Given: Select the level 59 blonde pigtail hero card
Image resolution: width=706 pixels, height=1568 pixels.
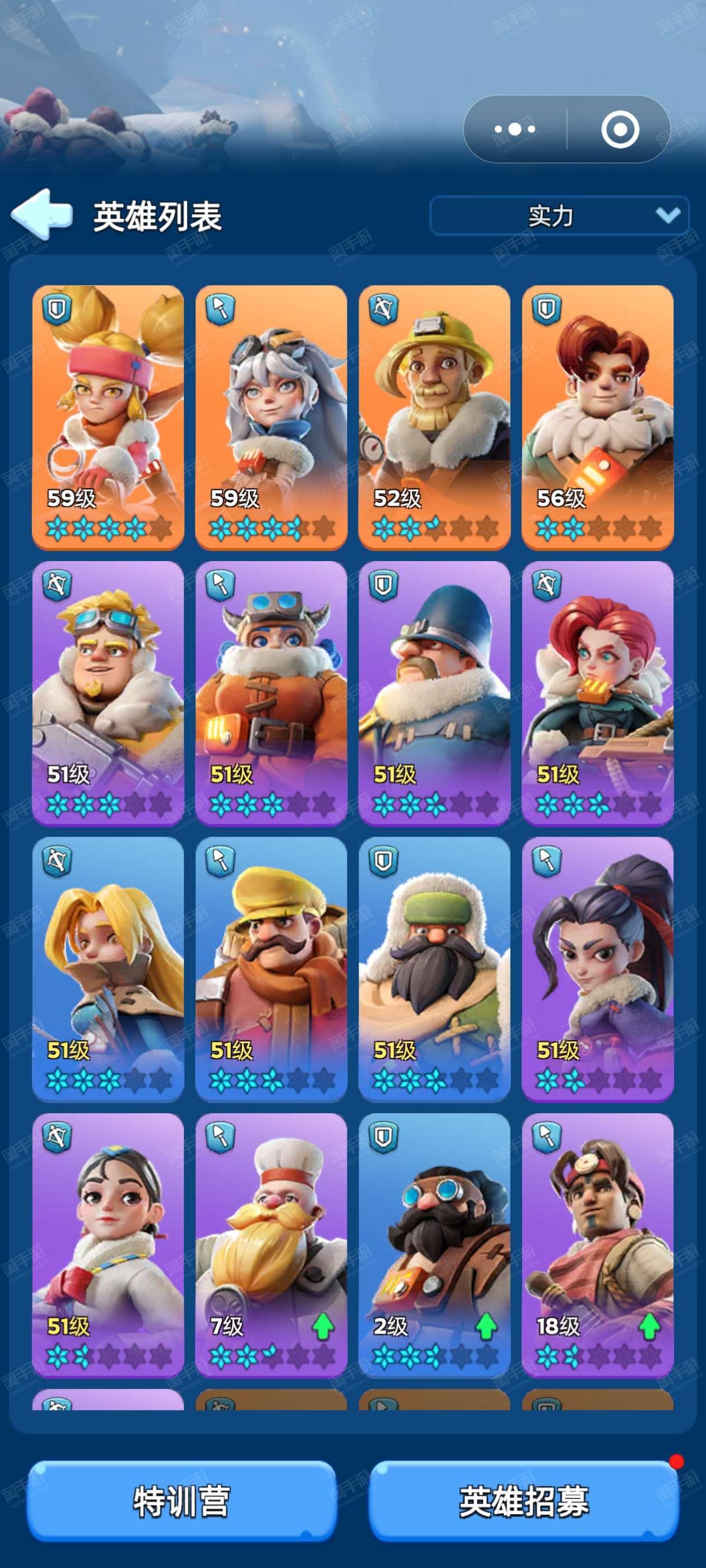Looking at the screenshot, I should point(108,418).
